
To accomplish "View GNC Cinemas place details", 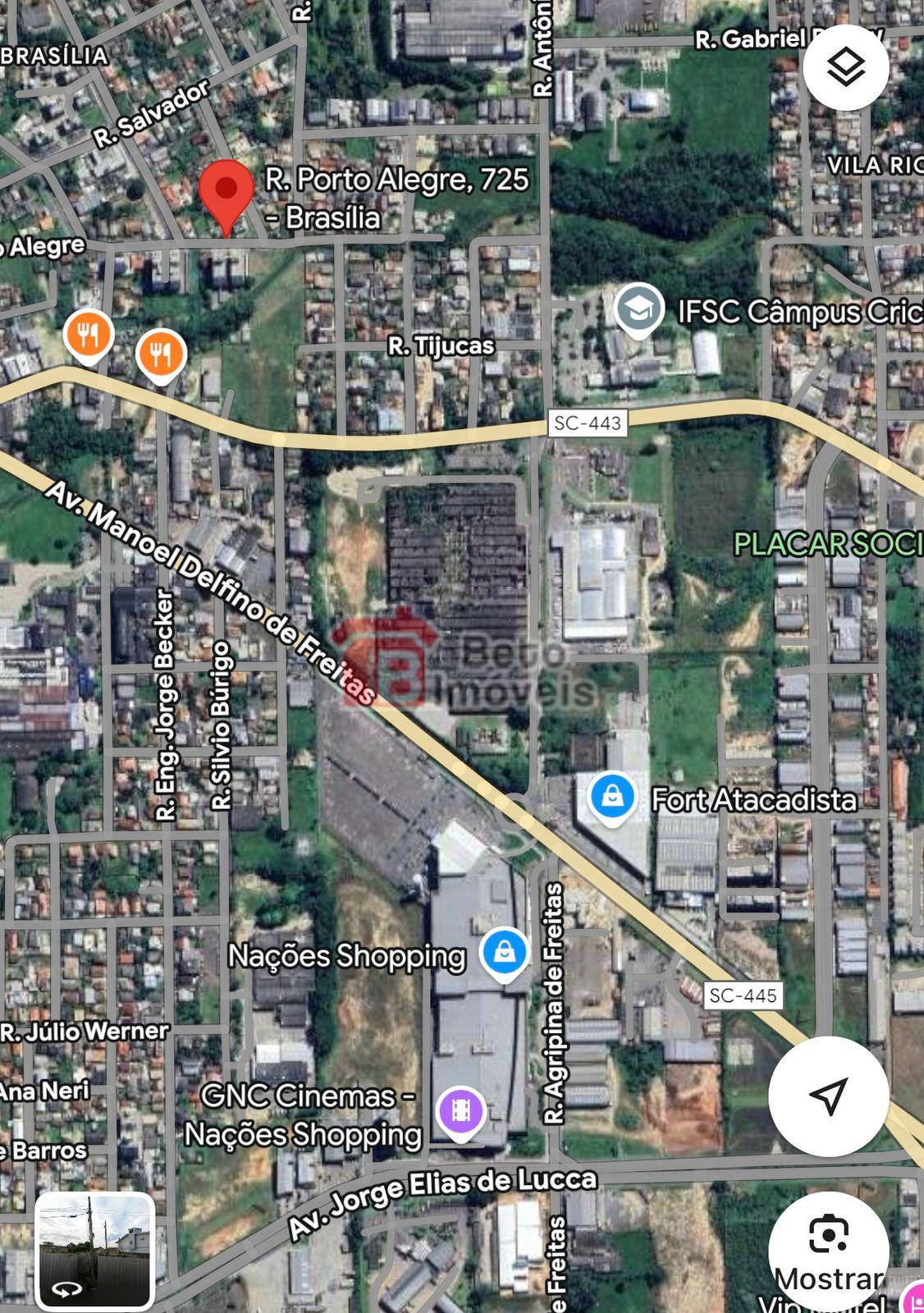I will [460, 1111].
